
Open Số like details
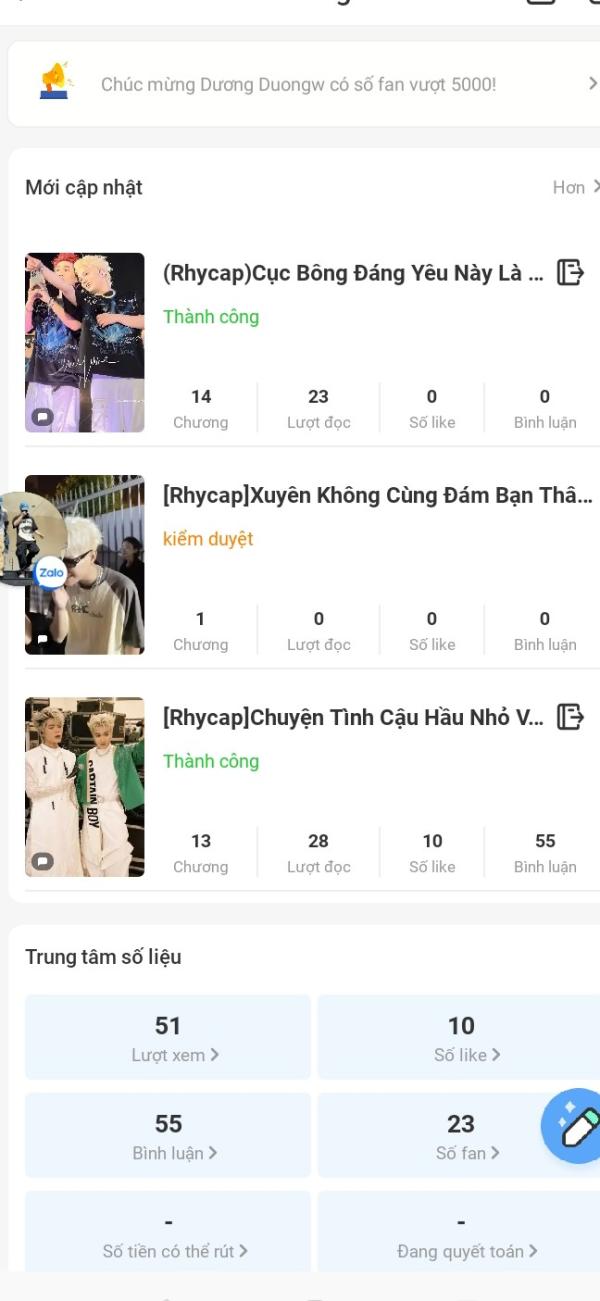click(x=460, y=1037)
